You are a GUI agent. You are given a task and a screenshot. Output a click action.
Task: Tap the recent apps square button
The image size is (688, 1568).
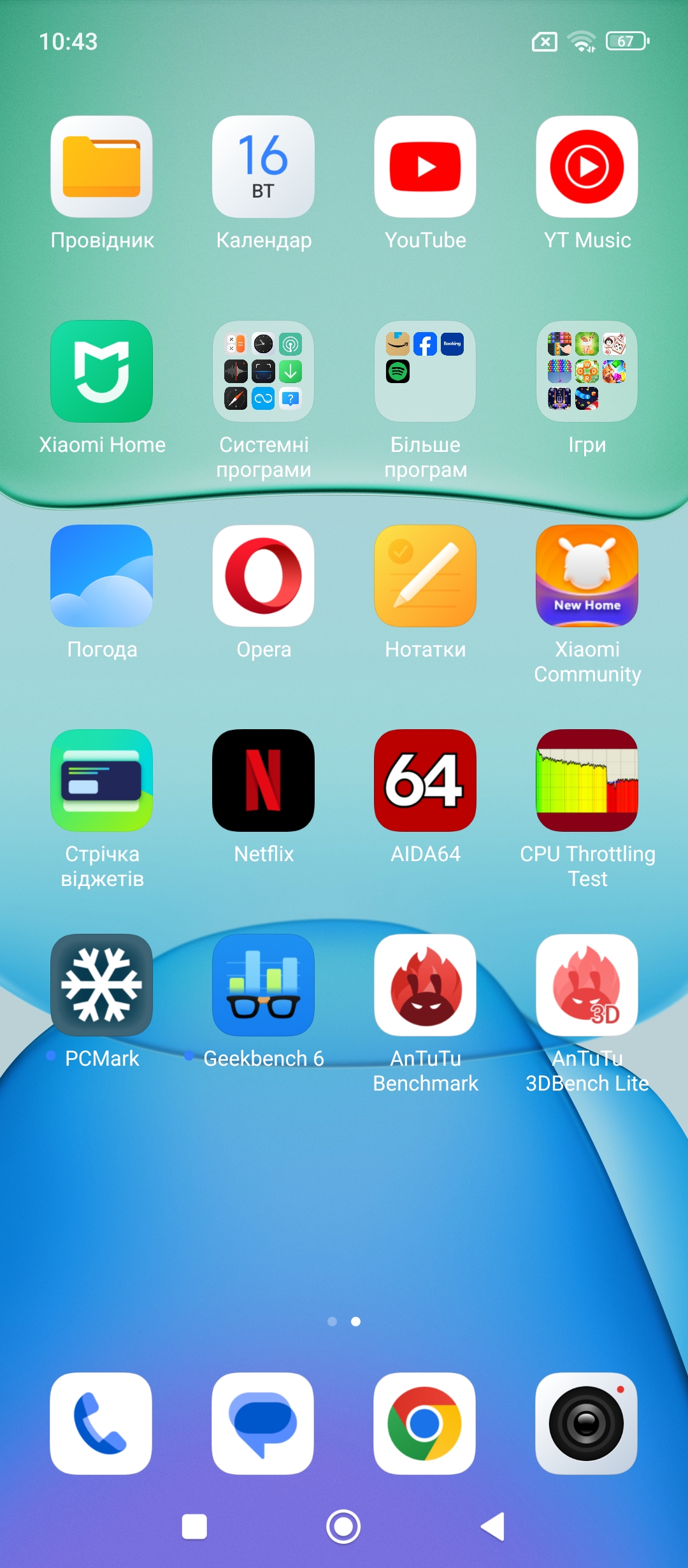coord(194,1527)
